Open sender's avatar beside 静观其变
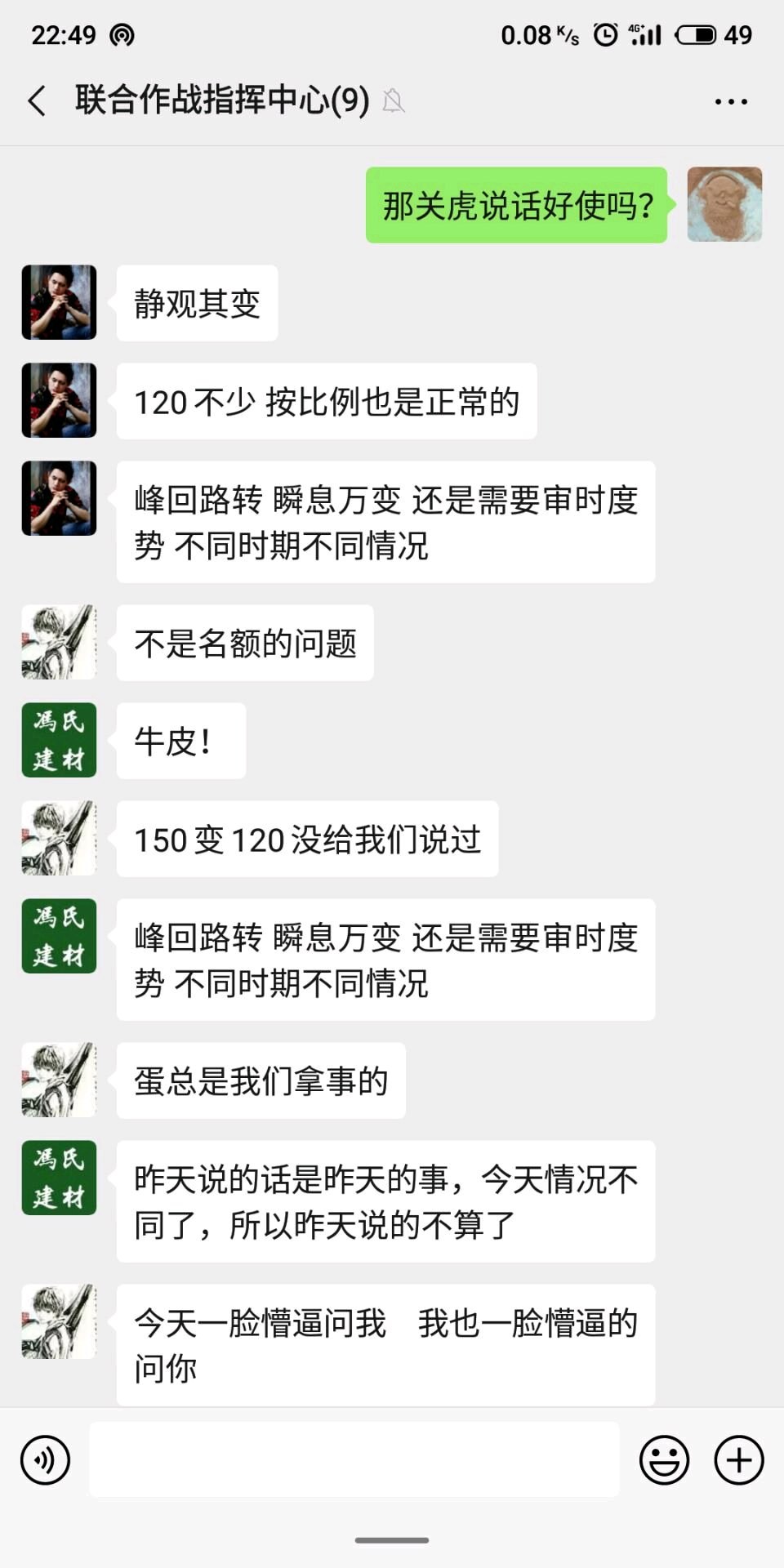 [59, 302]
